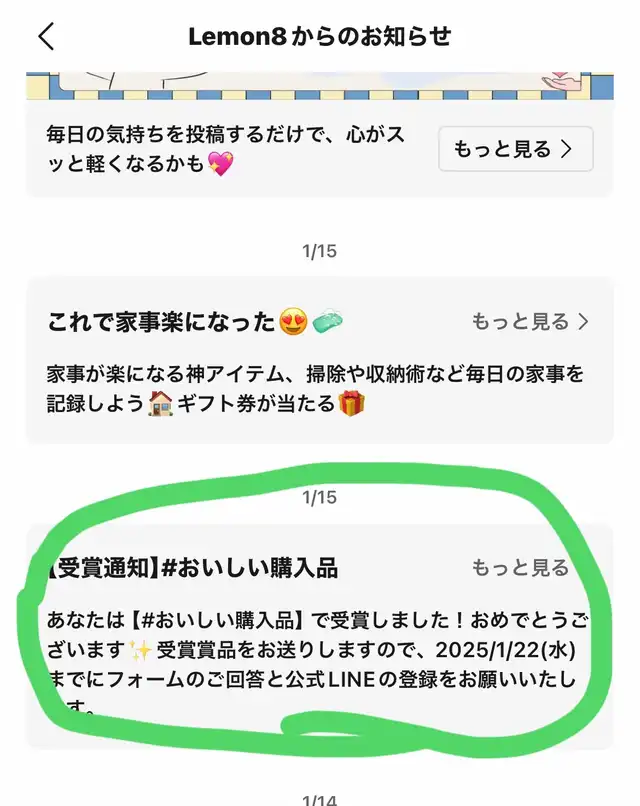Screen dimensions: 640x806
Task: Open もっと見る for 受賞通知 #おいしい購入品
Action: pyautogui.click(x=520, y=567)
